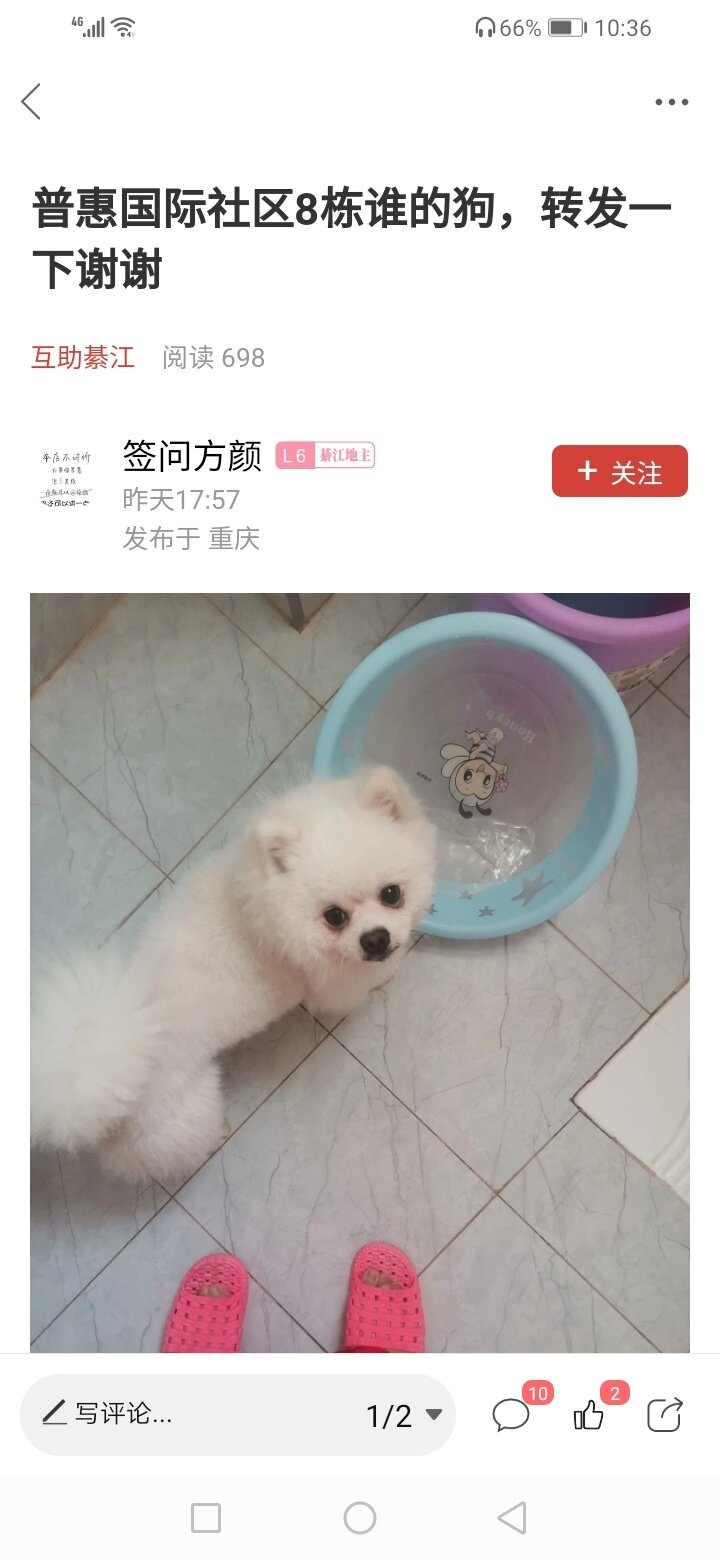Tap the 写评论 comment field
The height and width of the screenshot is (1560, 720).
click(190, 1414)
